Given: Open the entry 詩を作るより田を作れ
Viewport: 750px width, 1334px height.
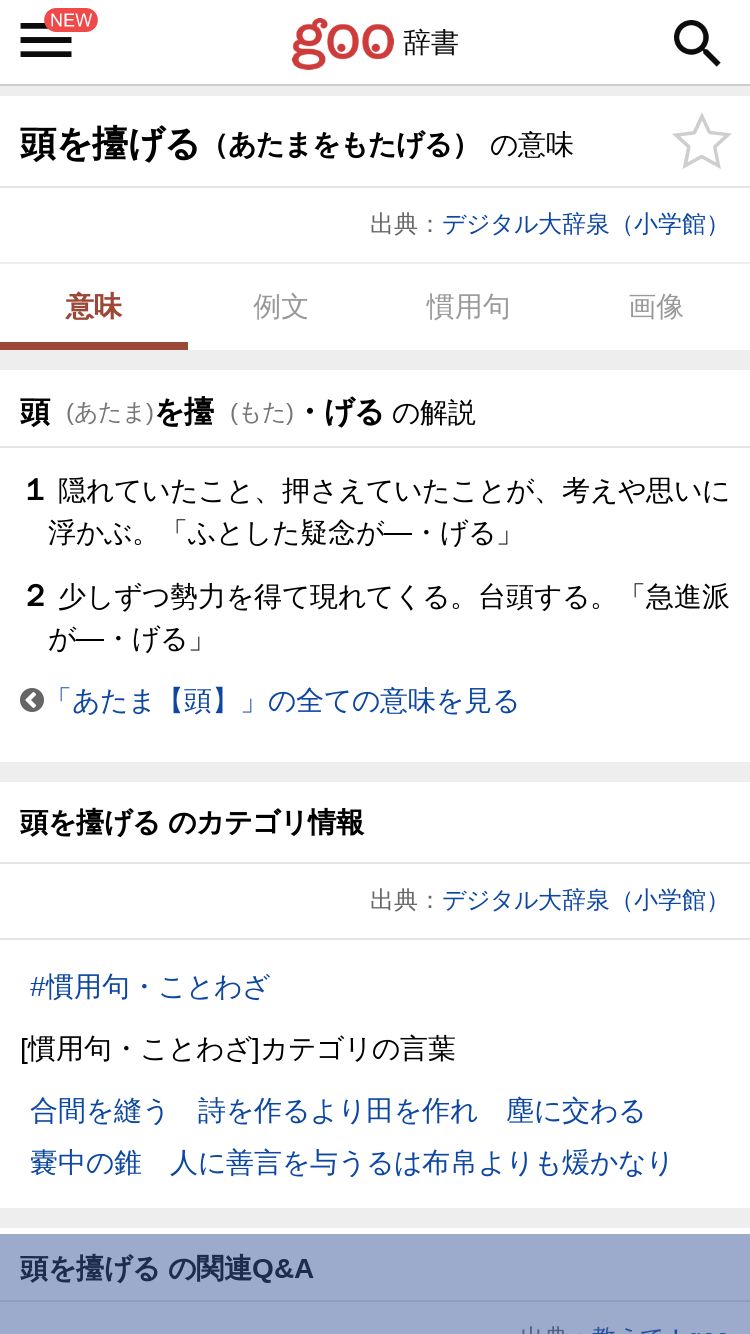Looking at the screenshot, I should [338, 1111].
